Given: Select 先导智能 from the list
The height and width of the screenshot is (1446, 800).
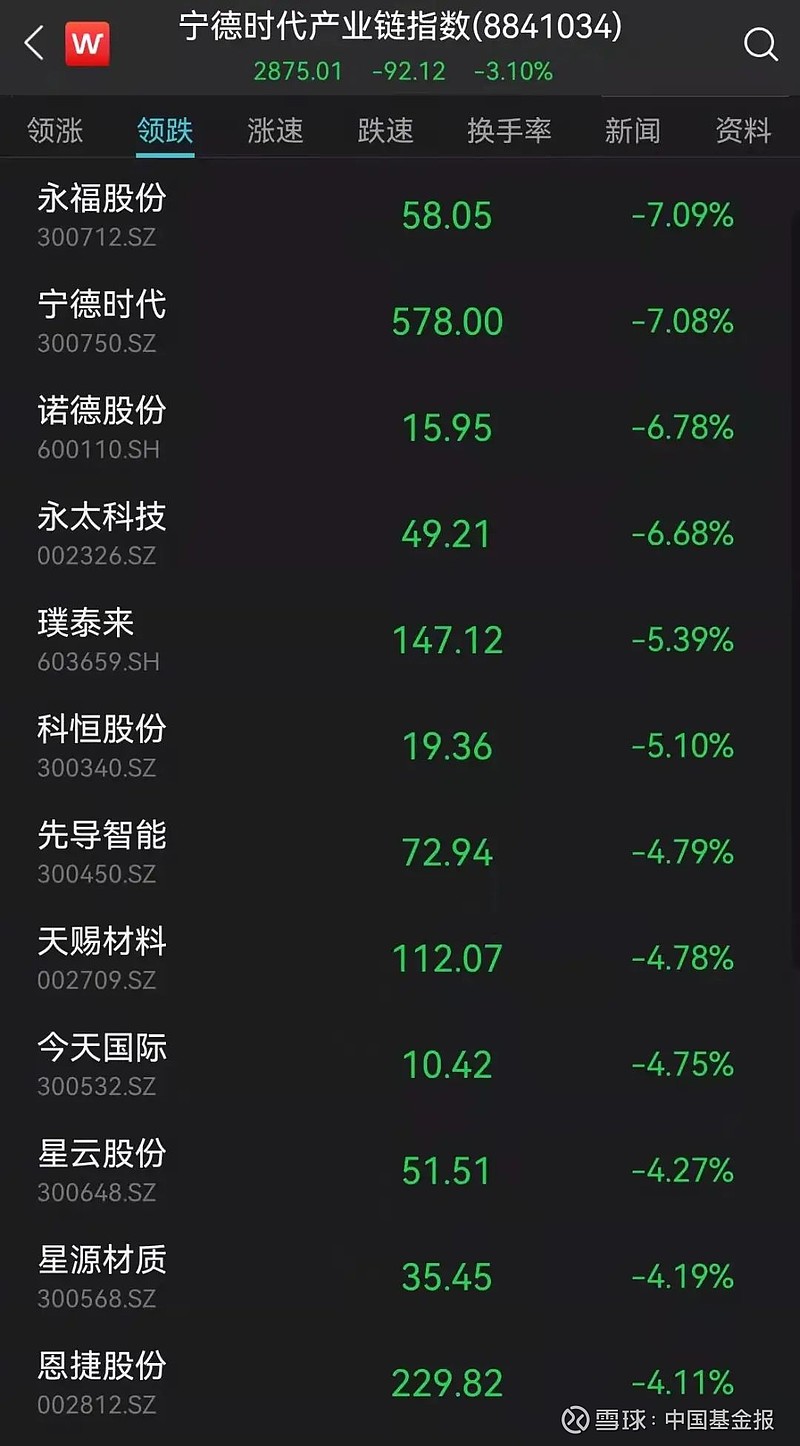Looking at the screenshot, I should [400, 851].
